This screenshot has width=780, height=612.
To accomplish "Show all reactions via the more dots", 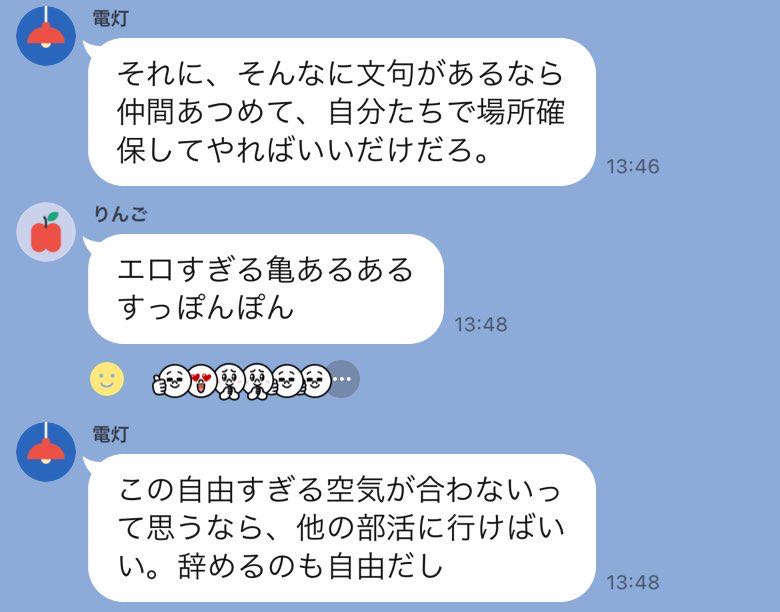I will click(x=343, y=379).
